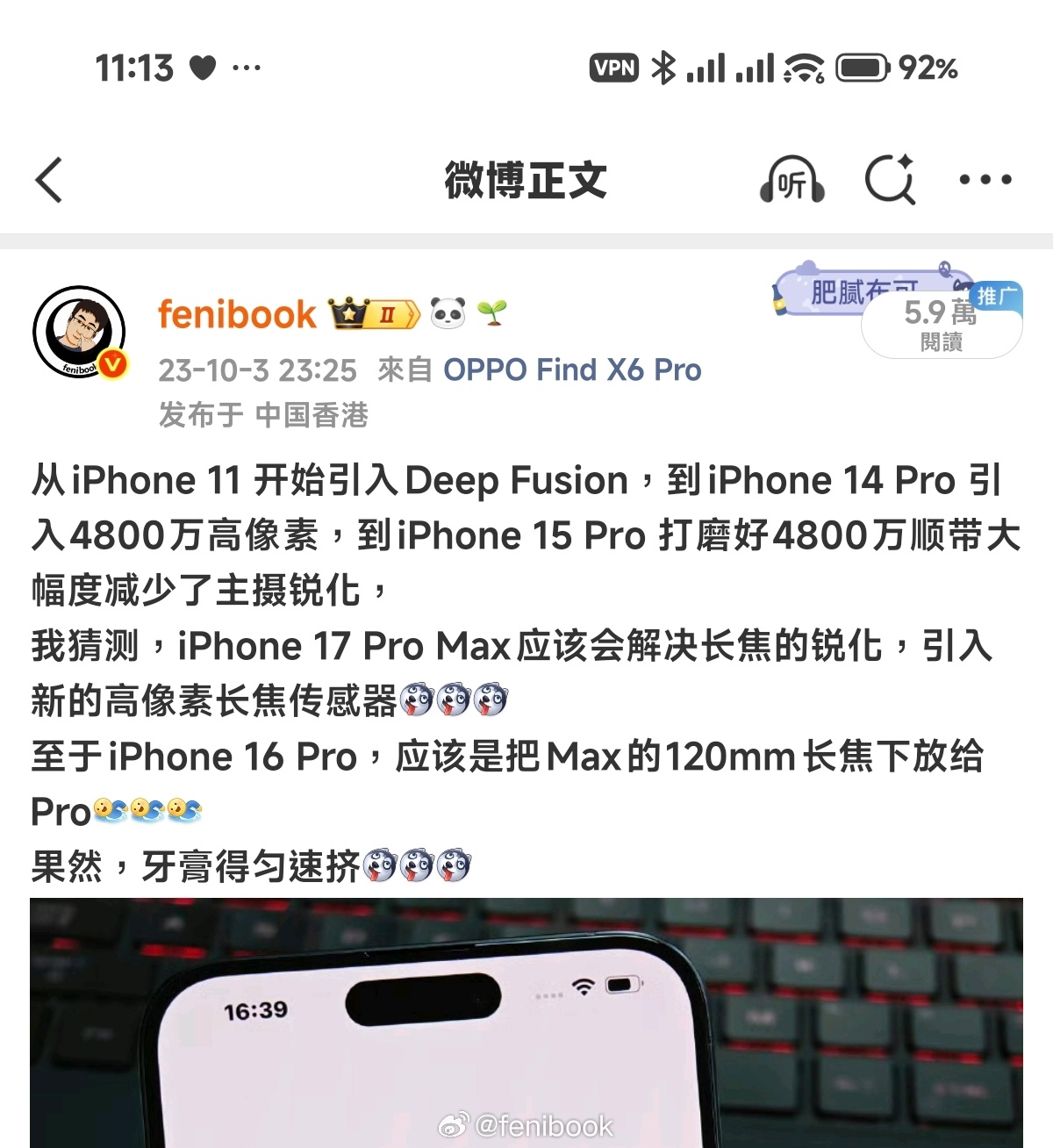Click the verified V badge on avatar

click(111, 361)
